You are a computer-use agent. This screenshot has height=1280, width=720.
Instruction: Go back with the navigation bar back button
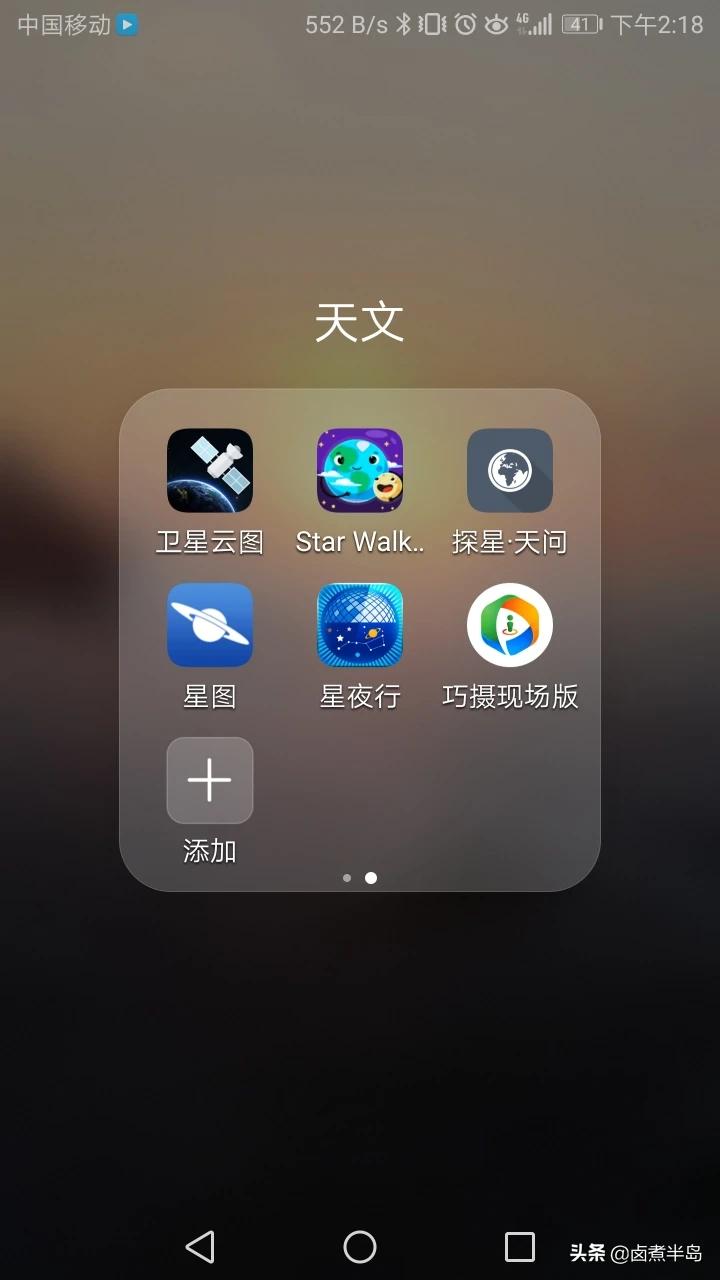click(x=200, y=1246)
